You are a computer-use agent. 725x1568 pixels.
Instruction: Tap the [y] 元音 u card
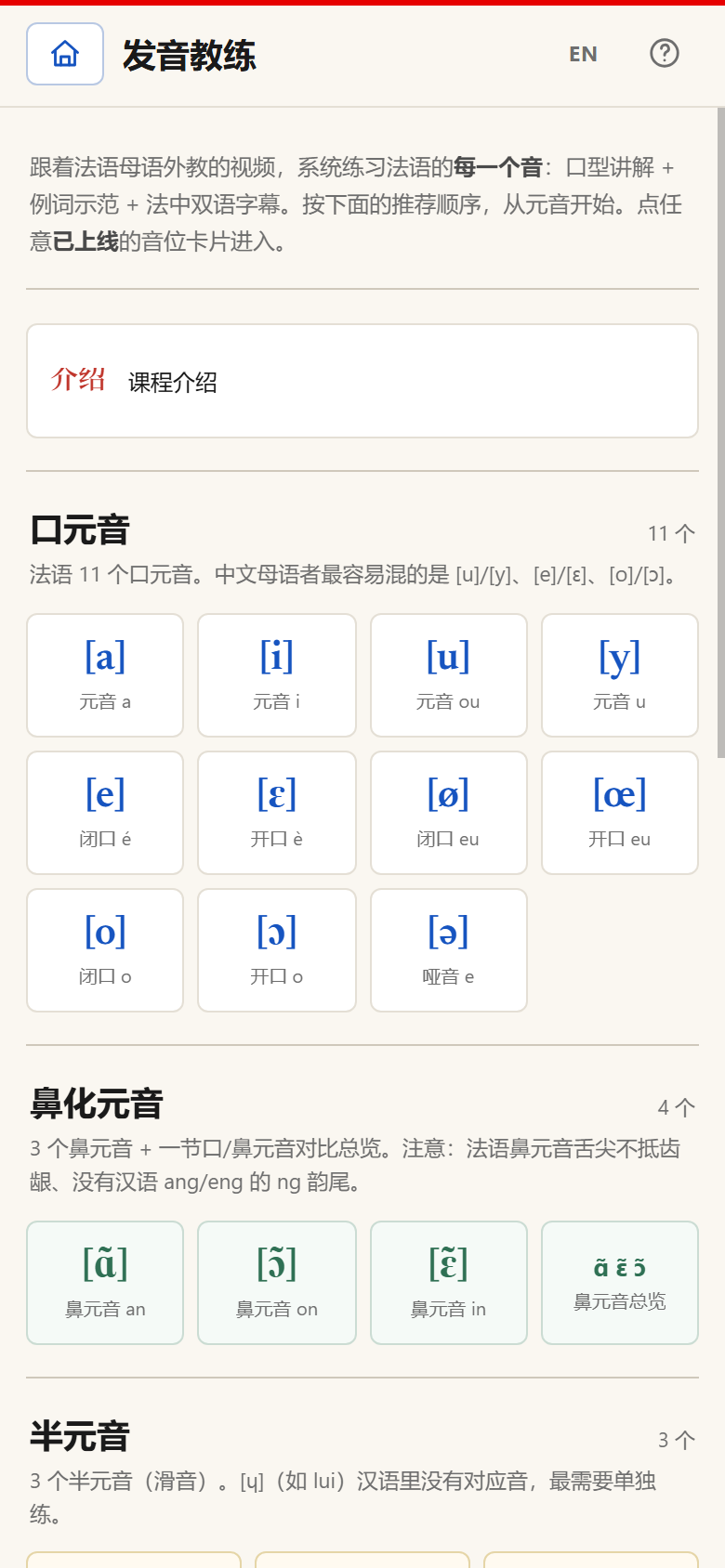pyautogui.click(x=620, y=675)
